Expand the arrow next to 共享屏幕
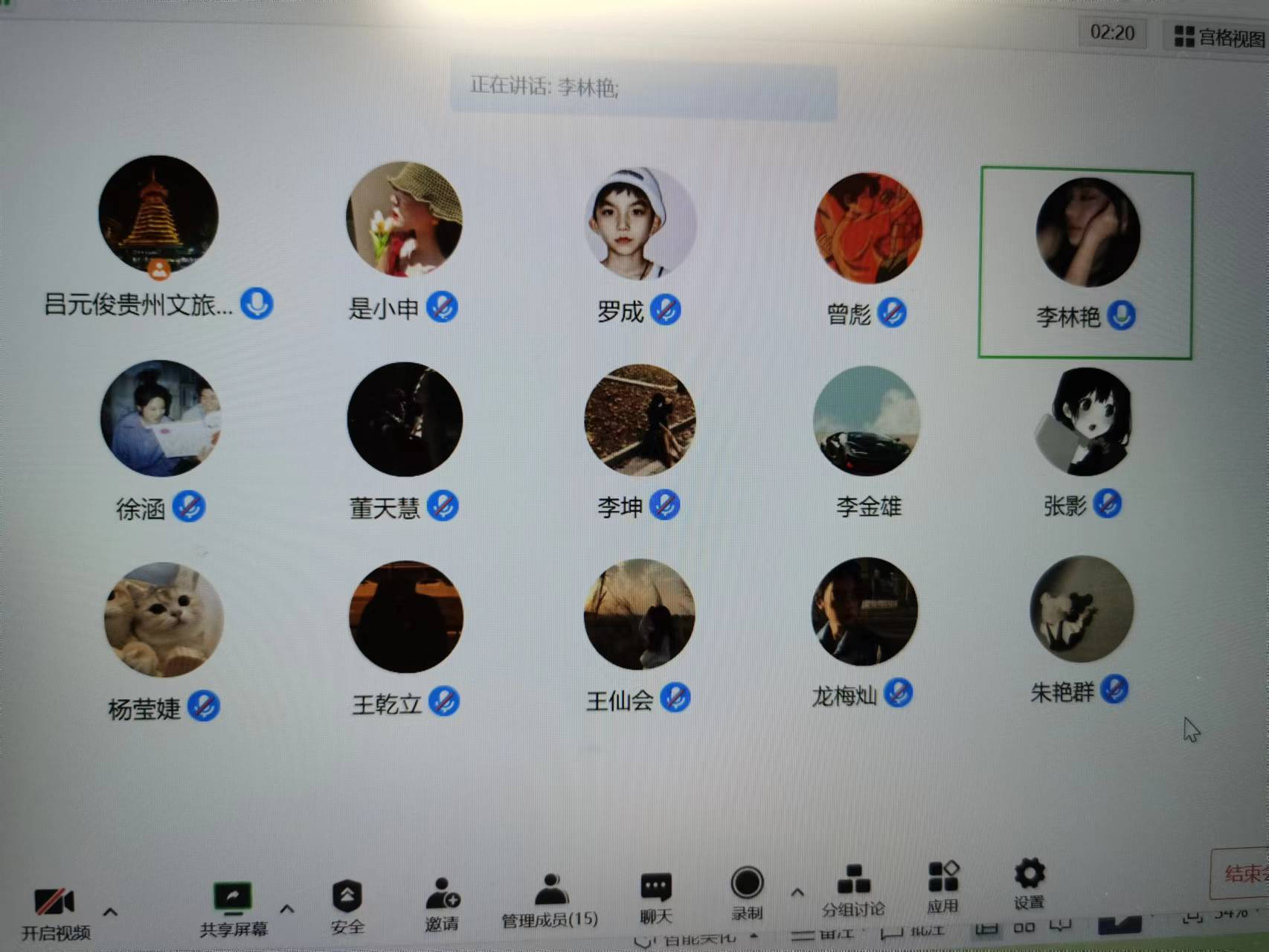Screen dimensions: 1269x952 287,908
